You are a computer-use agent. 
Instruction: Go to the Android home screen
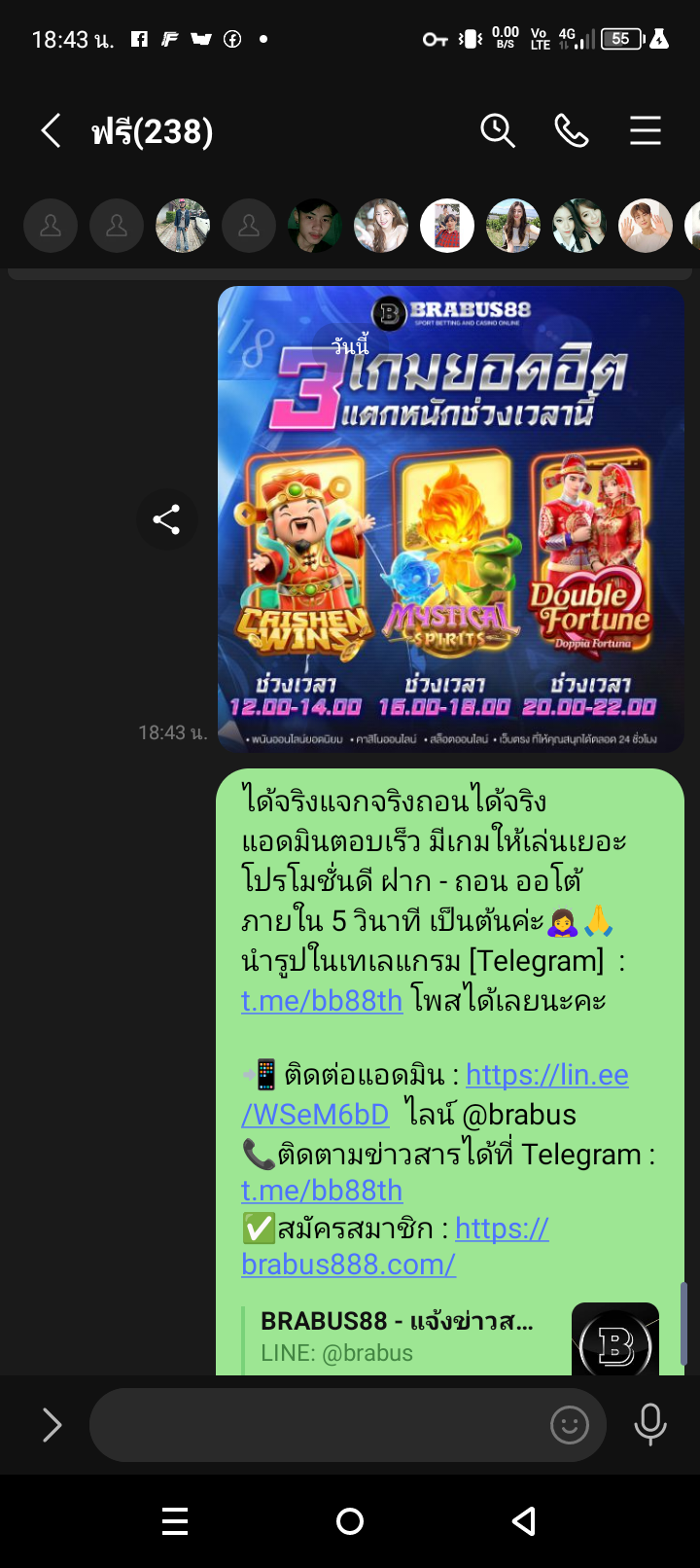[350, 1521]
